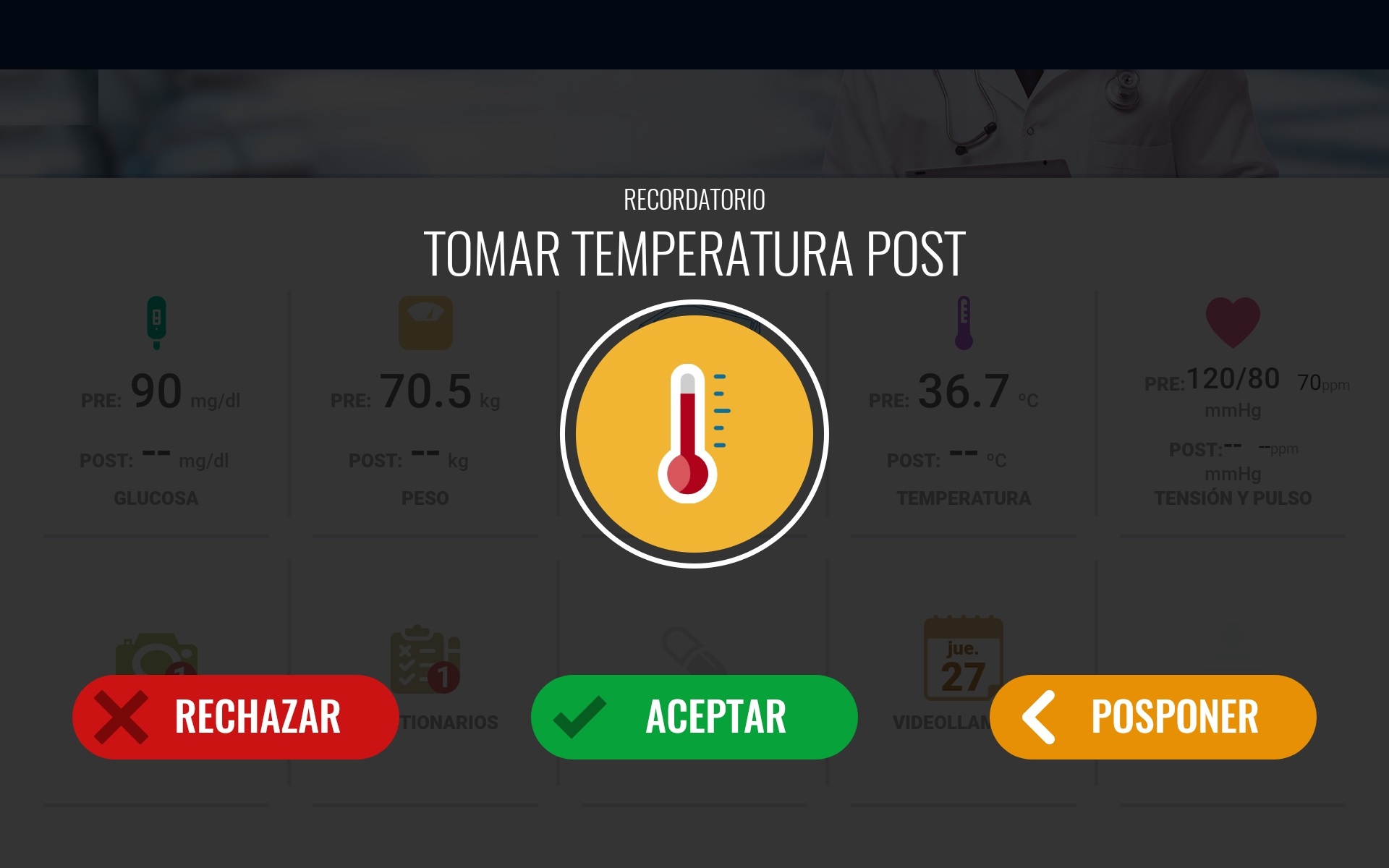The image size is (1389, 868).
Task: Accept the reminder with Aceptar
Action: point(694,717)
